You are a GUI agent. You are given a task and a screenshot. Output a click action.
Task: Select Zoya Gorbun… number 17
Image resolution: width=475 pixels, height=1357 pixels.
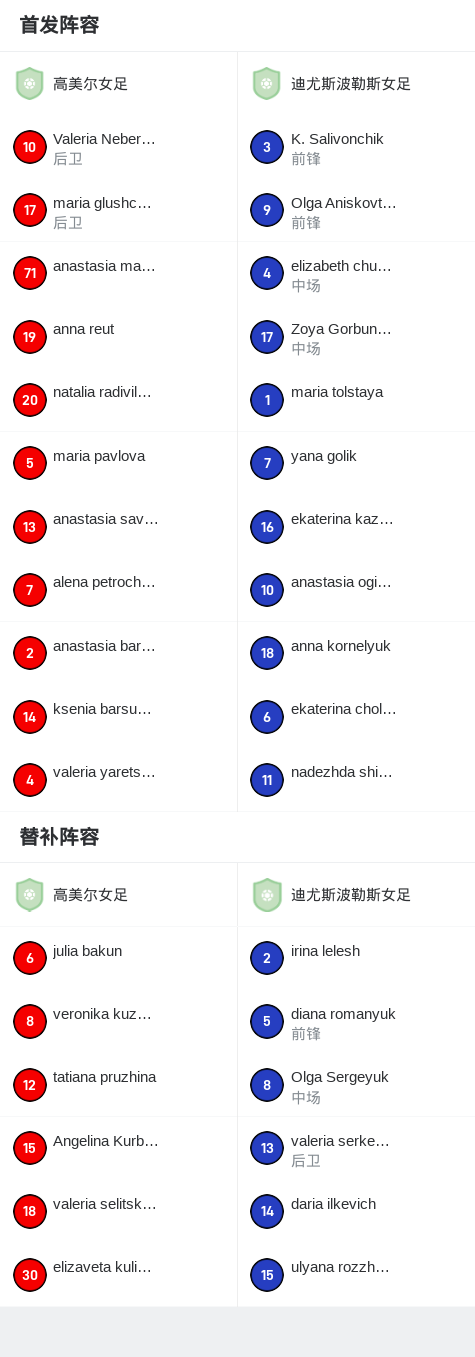point(356,337)
